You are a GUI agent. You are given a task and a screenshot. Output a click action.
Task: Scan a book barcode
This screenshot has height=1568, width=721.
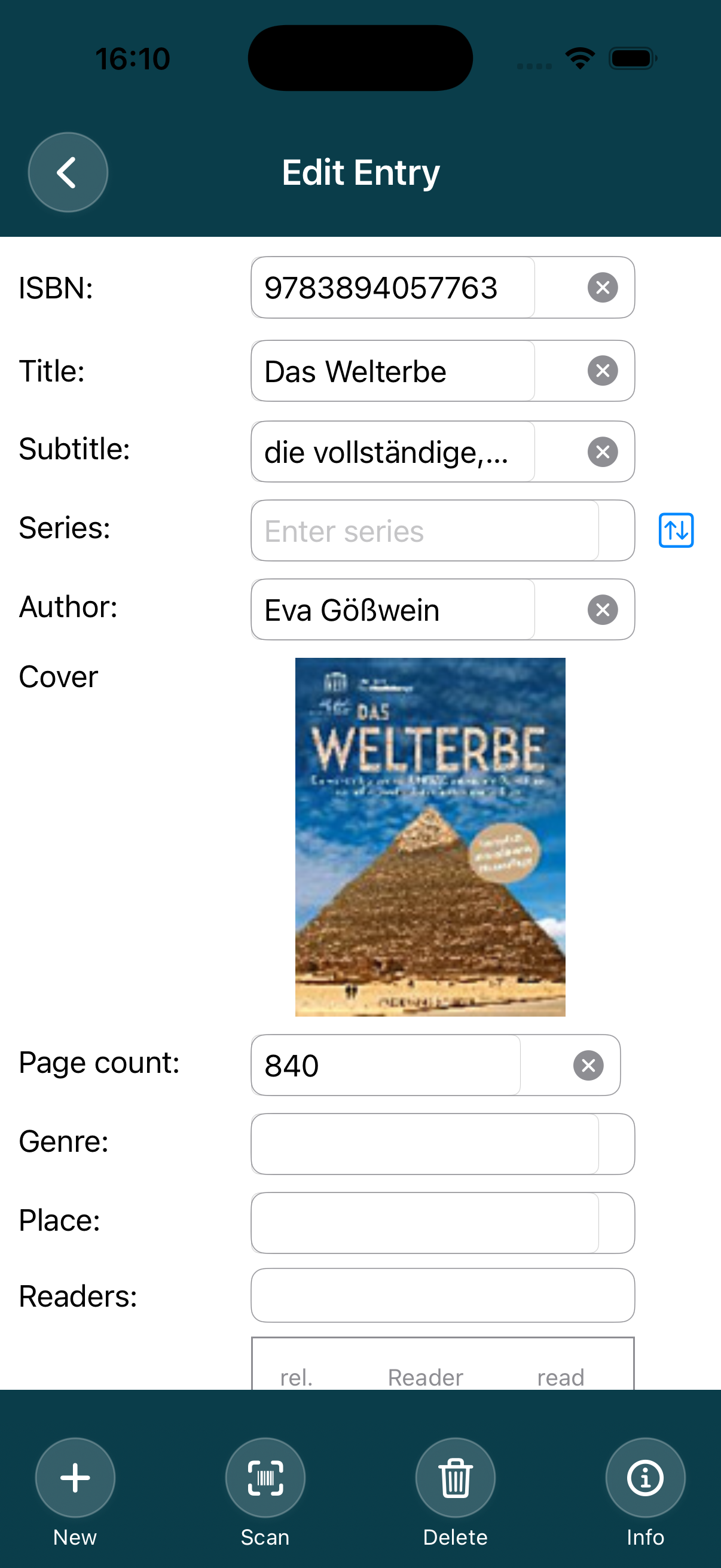click(x=265, y=1479)
